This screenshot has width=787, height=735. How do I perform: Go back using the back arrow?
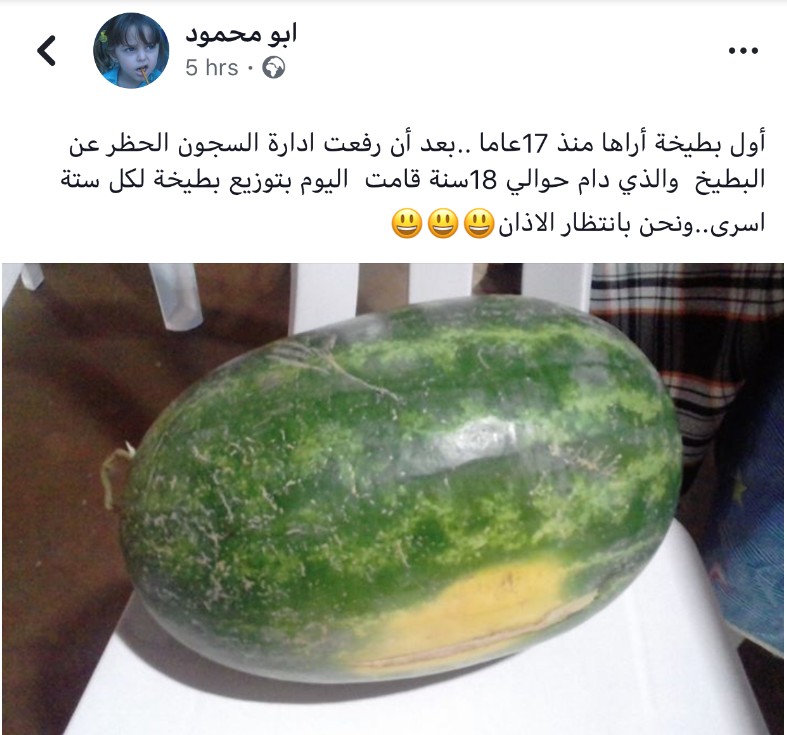46,50
